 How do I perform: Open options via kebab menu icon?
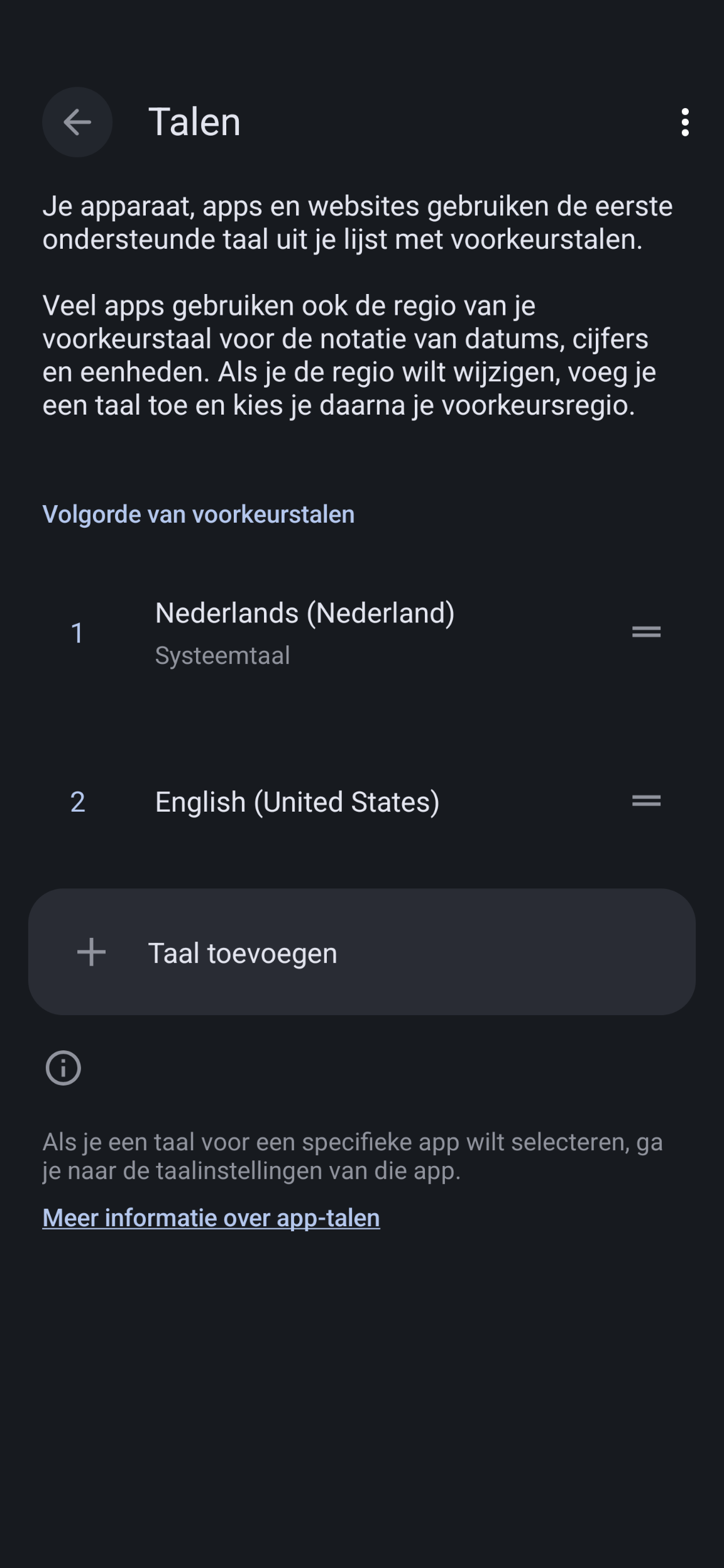coord(686,123)
